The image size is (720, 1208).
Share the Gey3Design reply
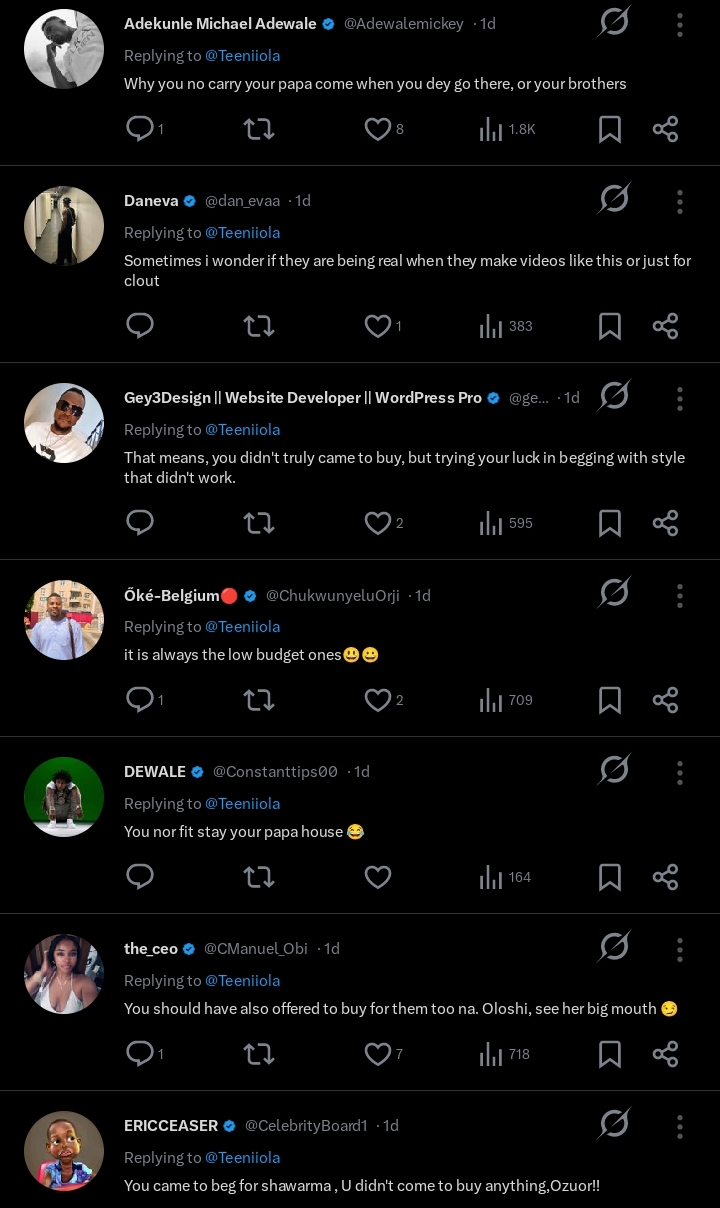coord(665,523)
